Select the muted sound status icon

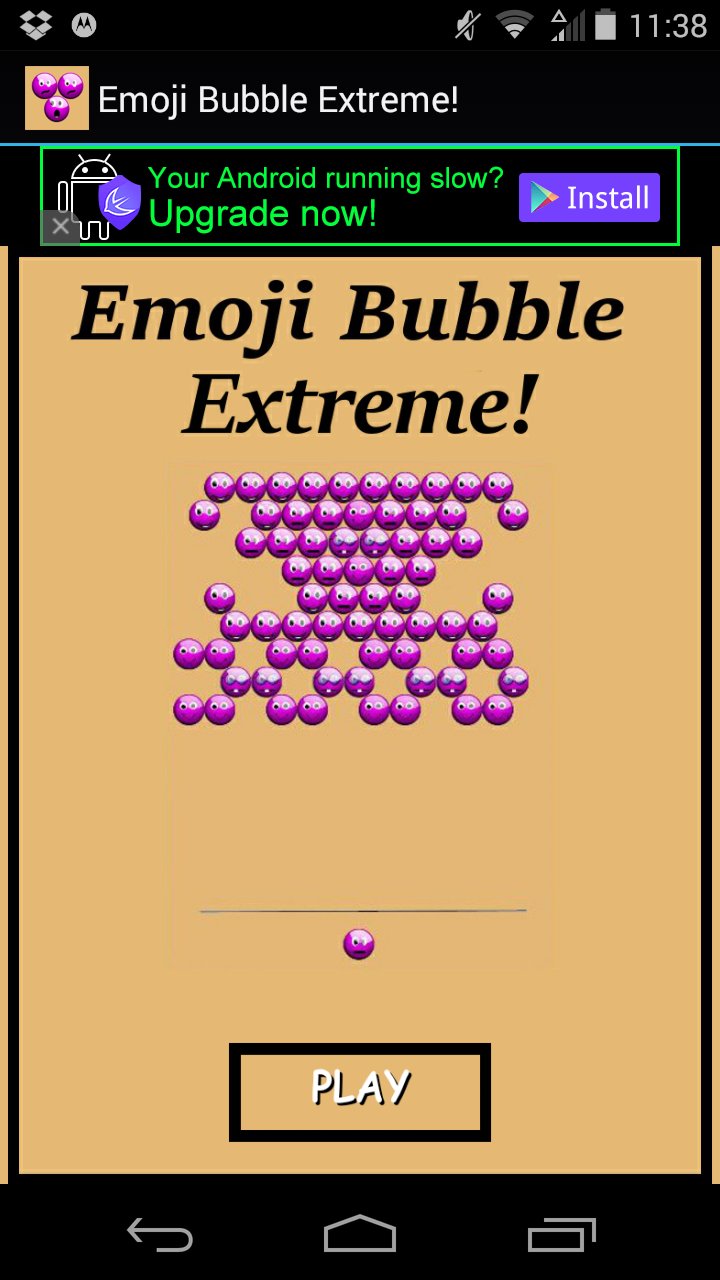(x=466, y=24)
